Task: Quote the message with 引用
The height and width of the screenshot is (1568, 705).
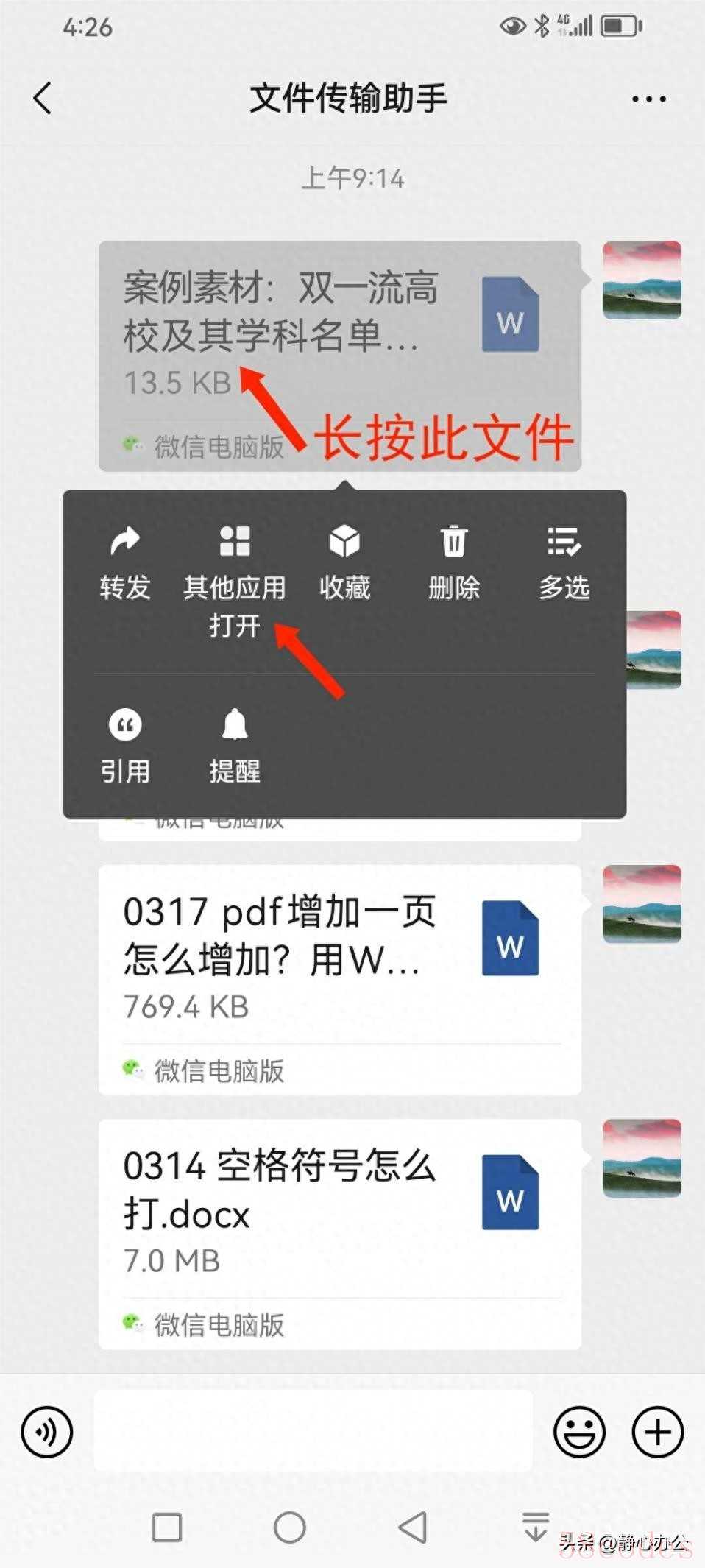Action: [x=124, y=745]
